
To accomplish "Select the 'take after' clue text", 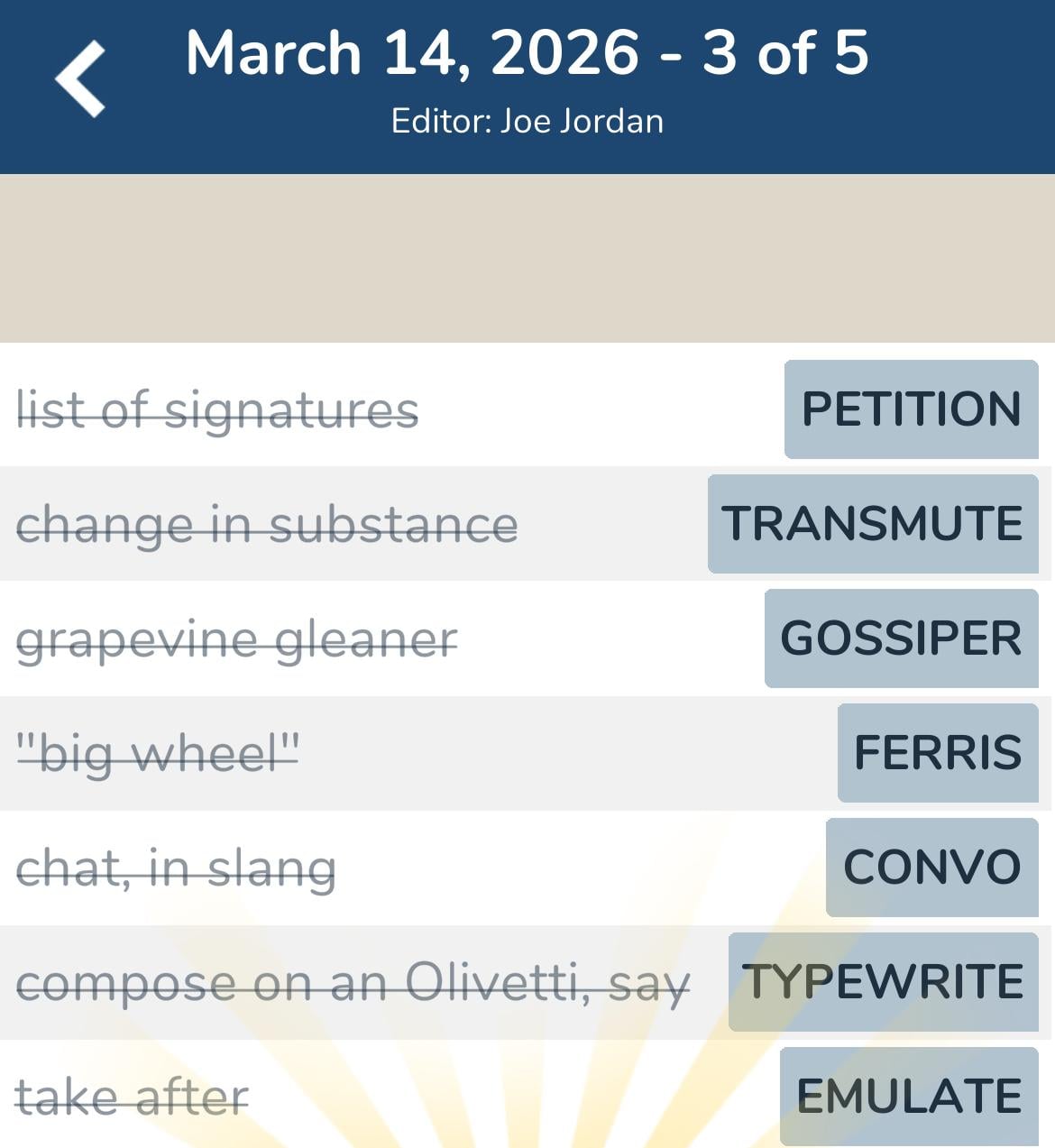I will point(133,1097).
